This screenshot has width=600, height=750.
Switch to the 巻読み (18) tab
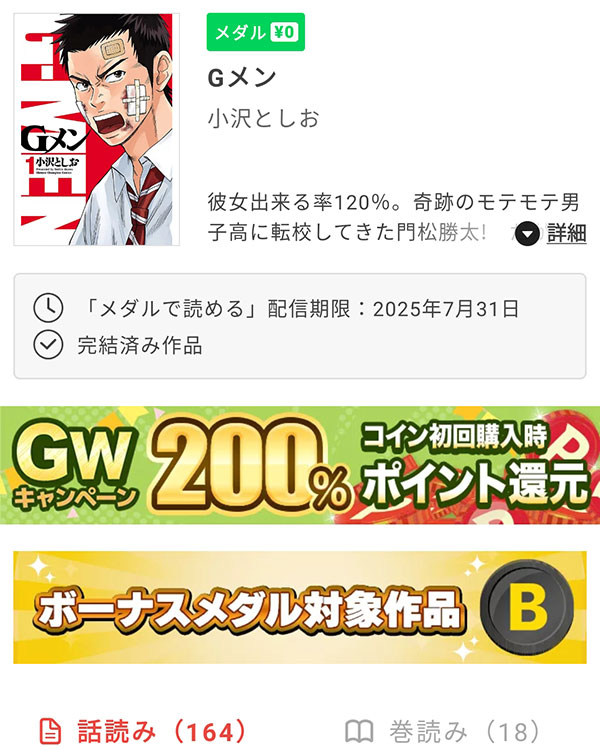coord(441,731)
